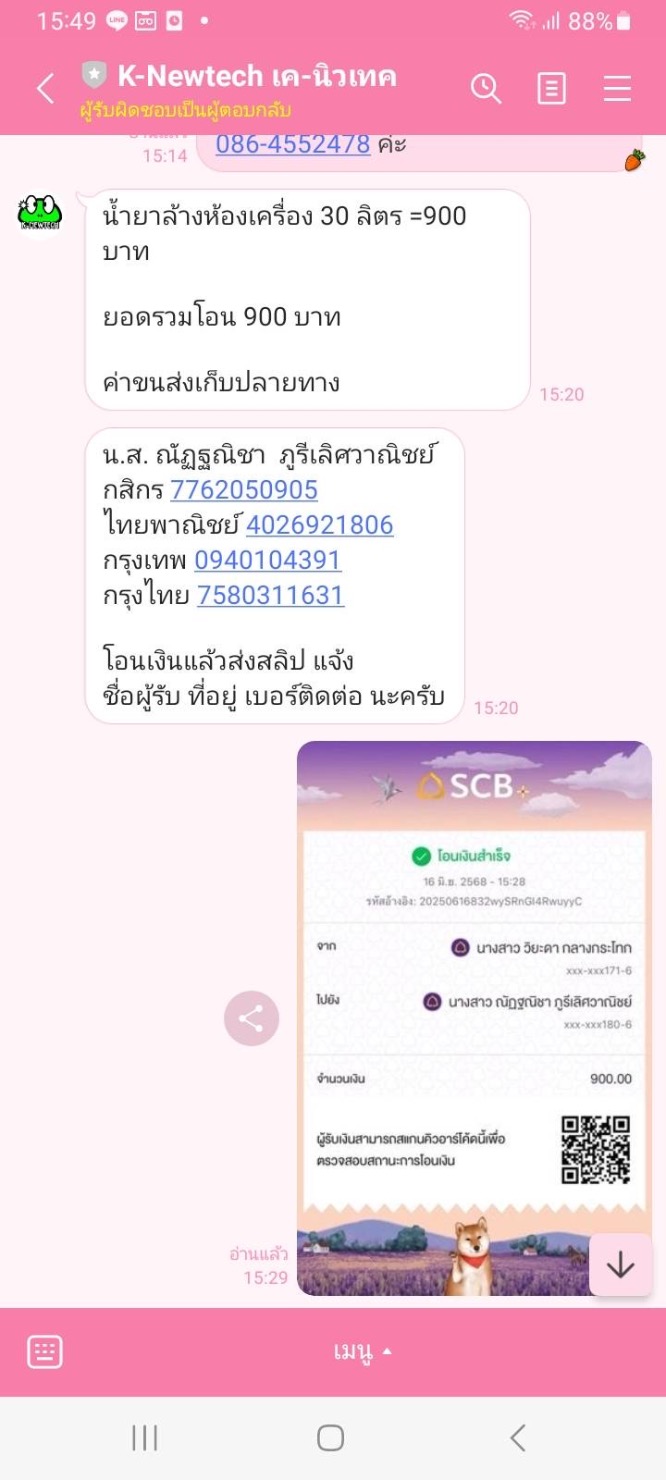Go to the system home screen
The image size is (666, 1480).
[331, 1438]
